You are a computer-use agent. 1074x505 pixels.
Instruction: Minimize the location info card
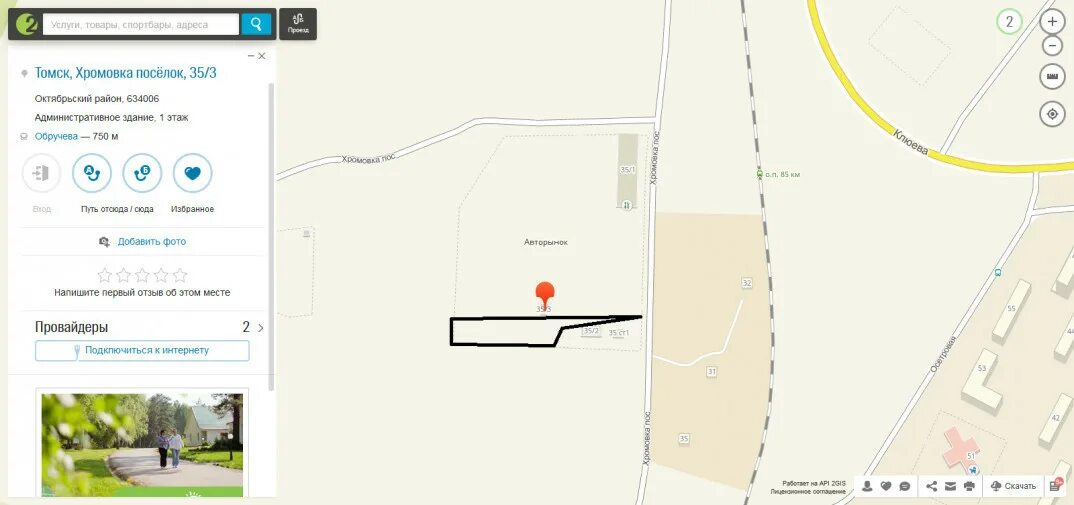[x=249, y=56]
